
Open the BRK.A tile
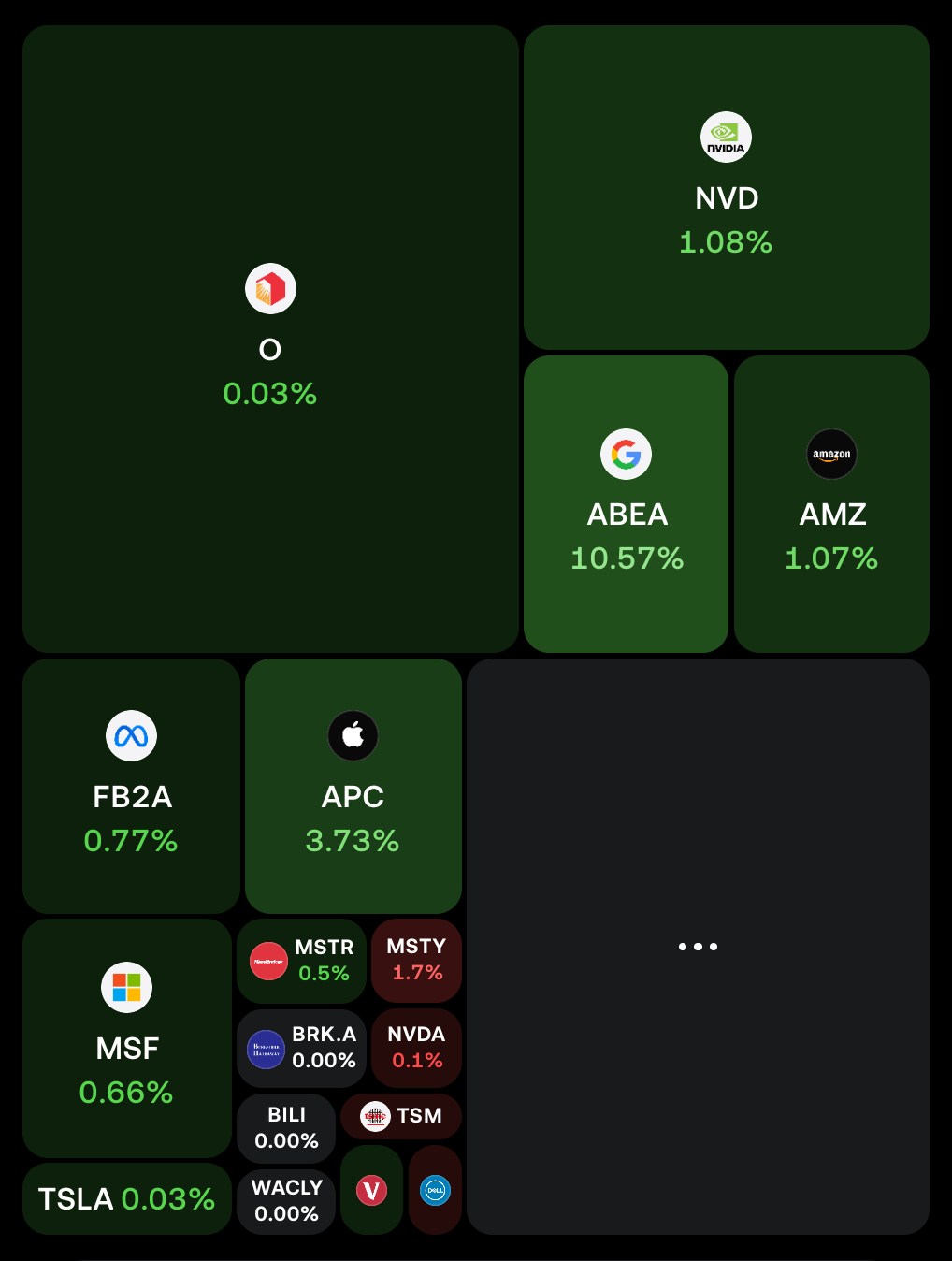[301, 1048]
